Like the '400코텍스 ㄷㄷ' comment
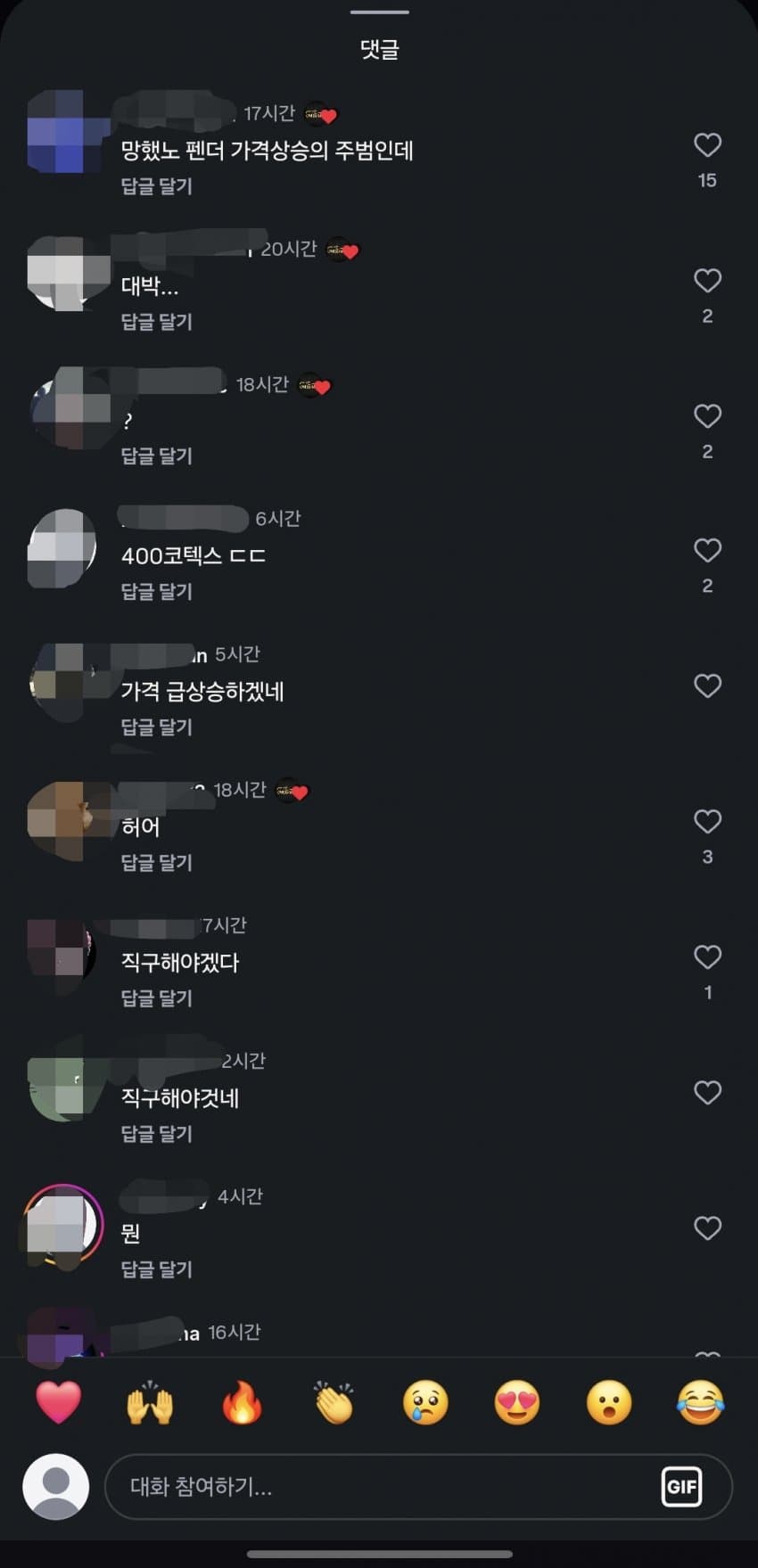 [x=707, y=551]
